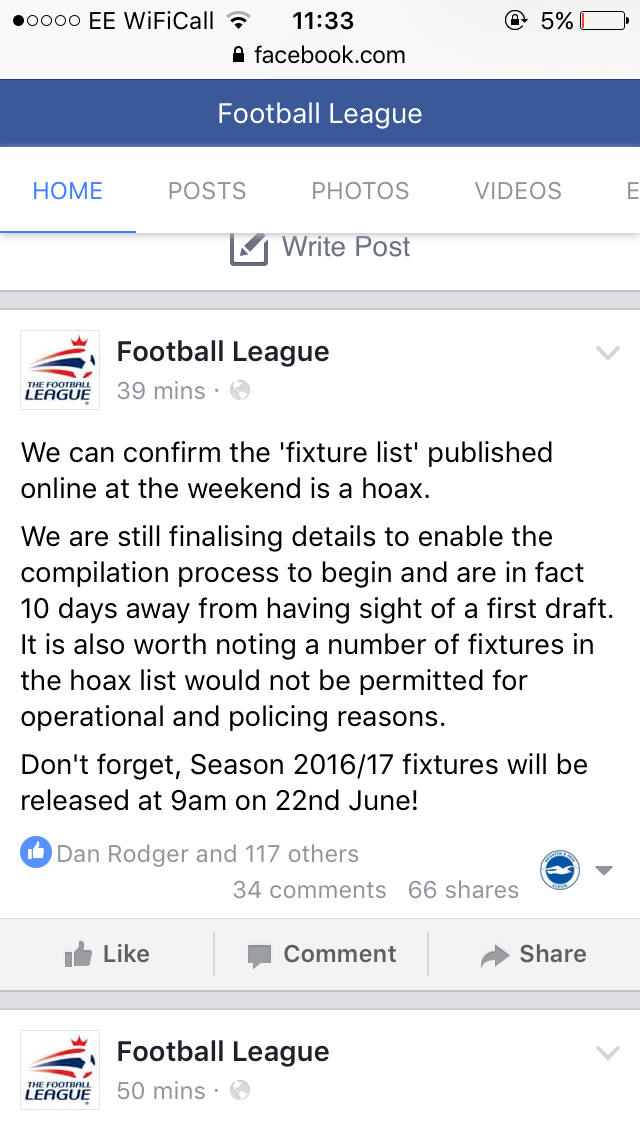This screenshot has width=640, height=1136.
Task: Share the hoax fixture list post
Action: click(533, 954)
